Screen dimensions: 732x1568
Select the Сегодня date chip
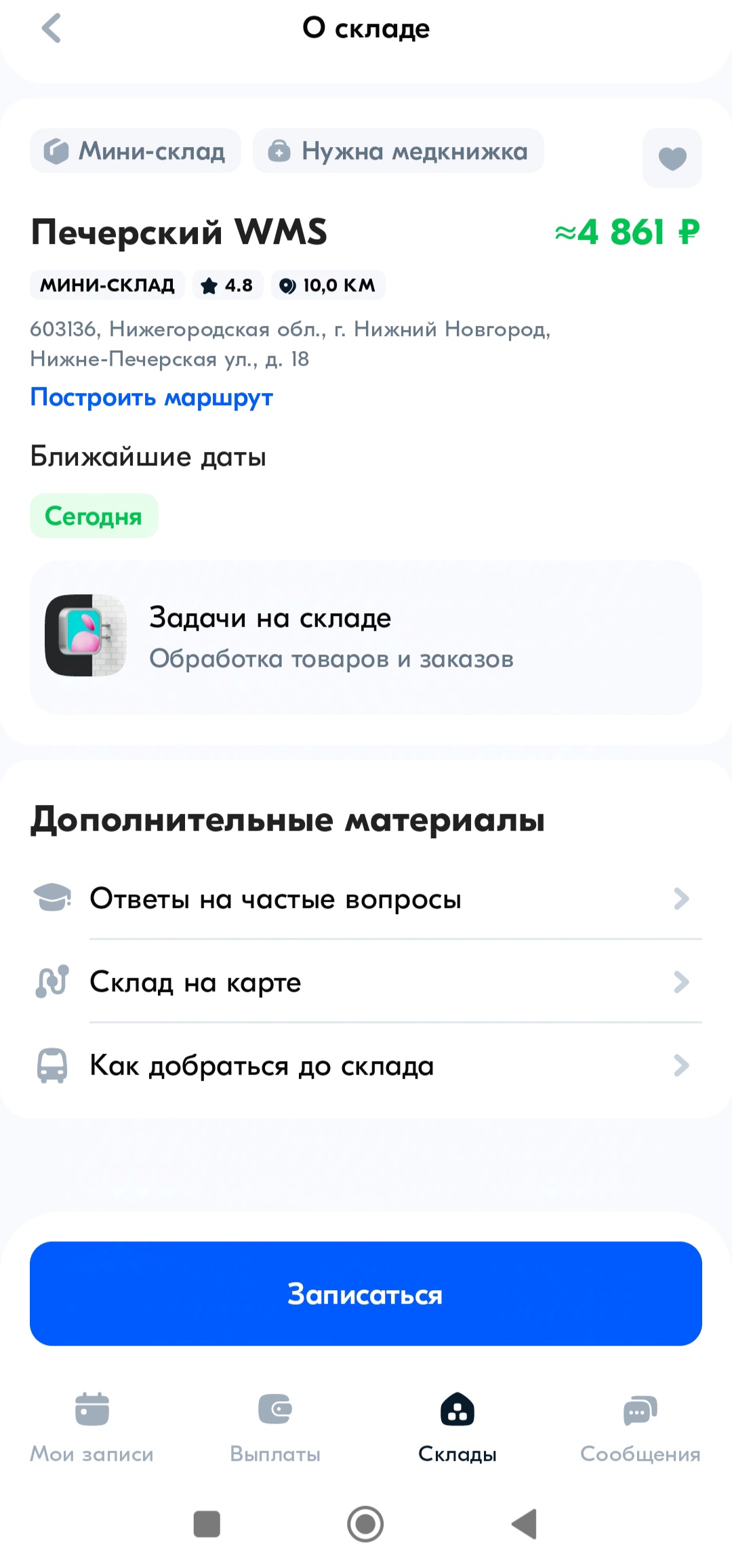94,516
